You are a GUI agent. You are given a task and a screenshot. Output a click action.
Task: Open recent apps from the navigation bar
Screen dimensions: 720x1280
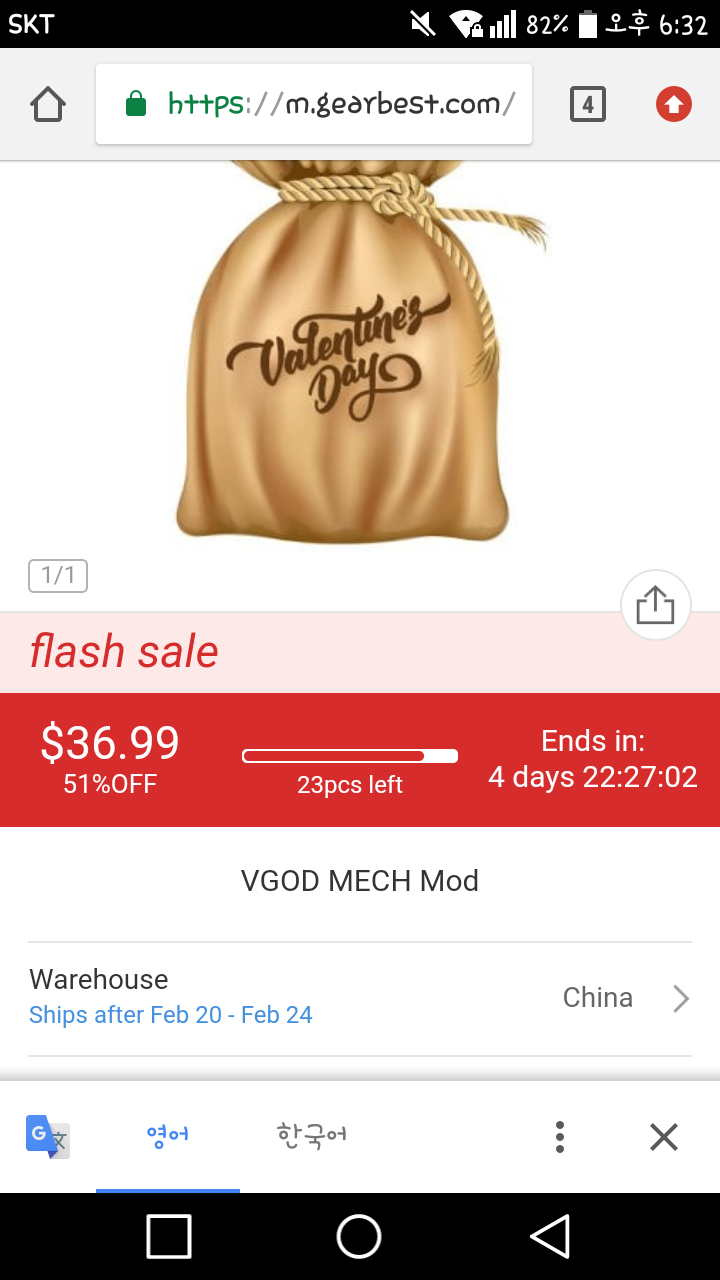(x=169, y=1236)
